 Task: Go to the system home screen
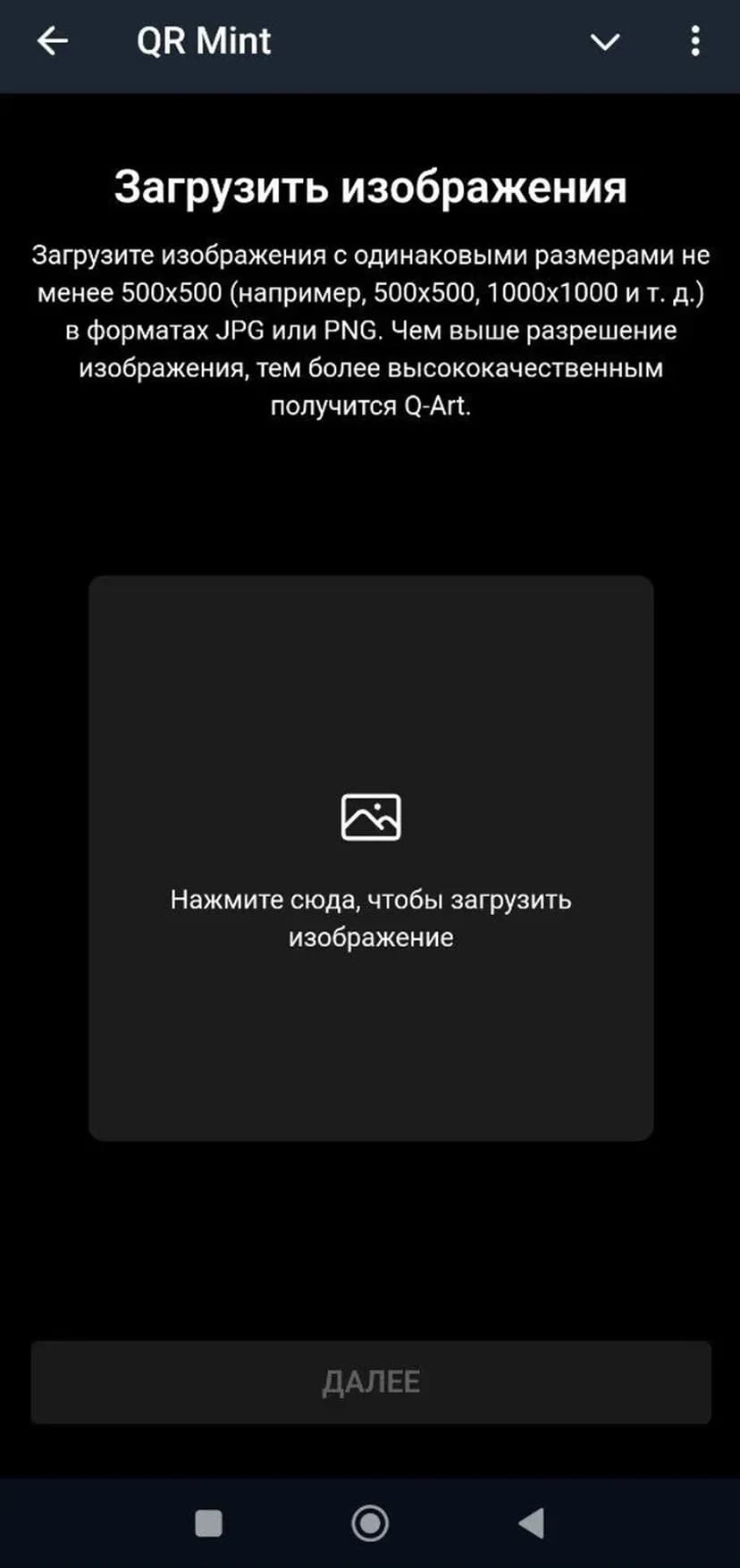coord(370,1523)
